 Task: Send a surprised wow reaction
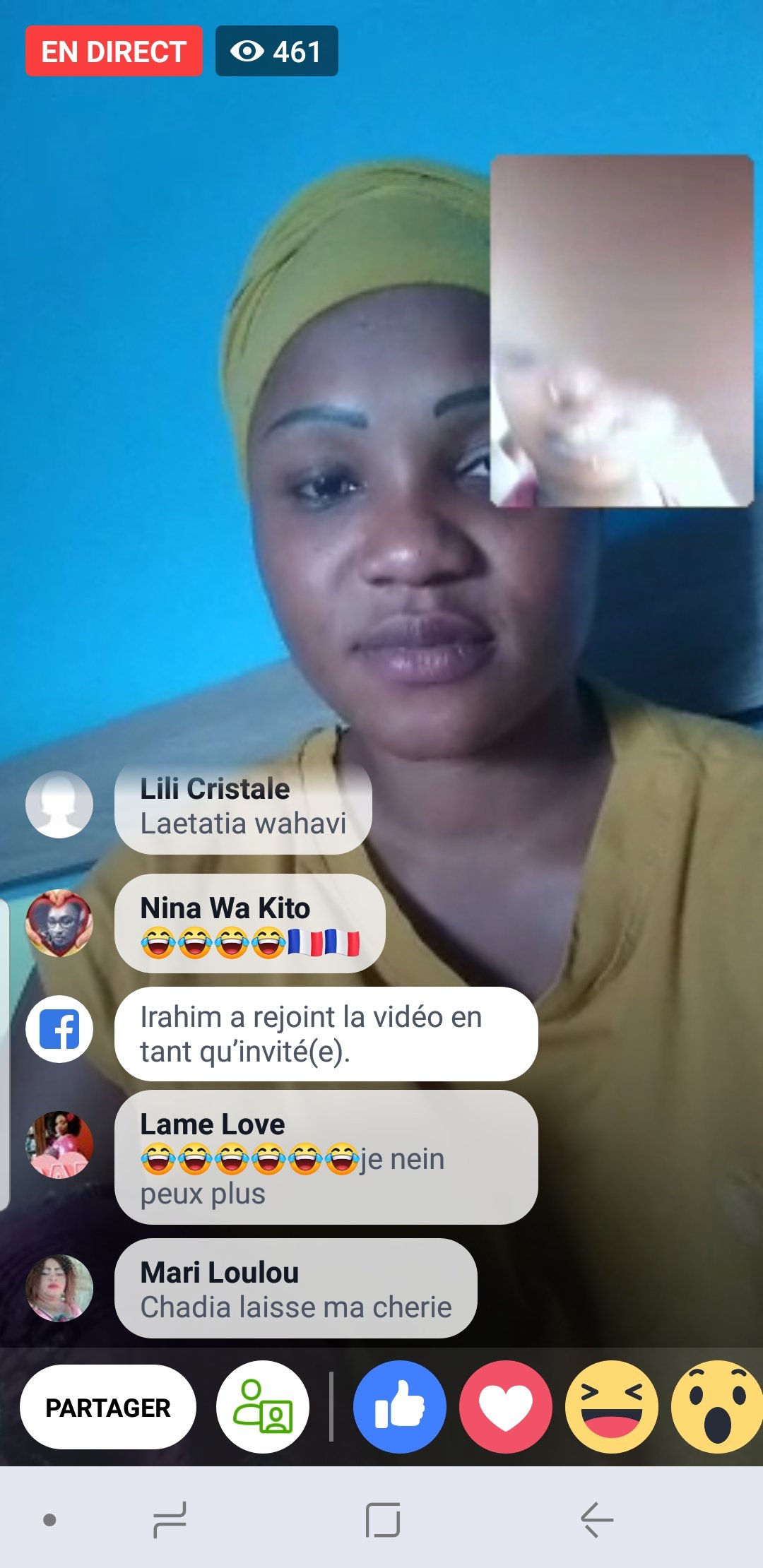(x=716, y=1407)
